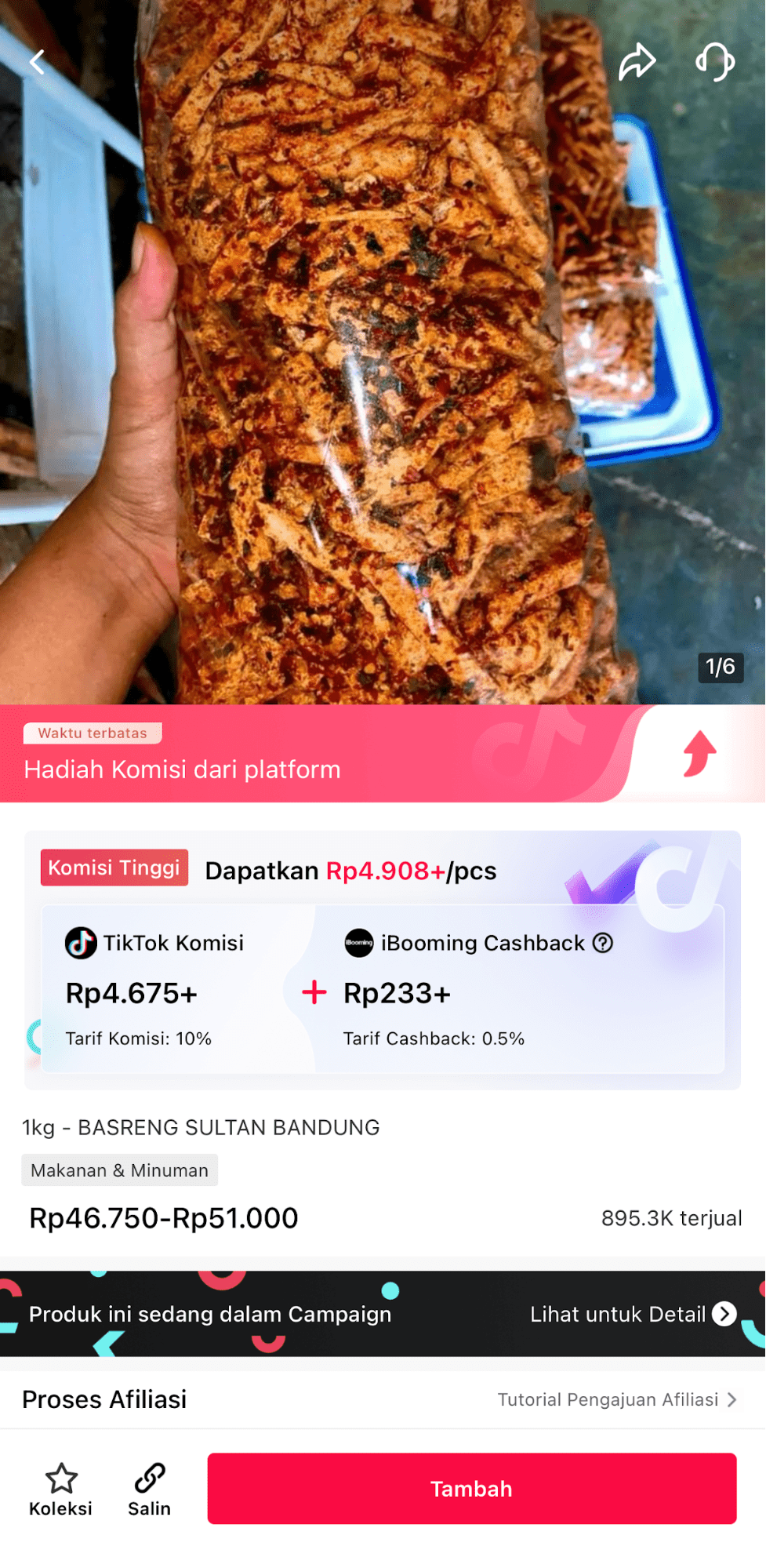
Task: Open the Hadiah Komisi dari platform banner
Action: [x=383, y=753]
